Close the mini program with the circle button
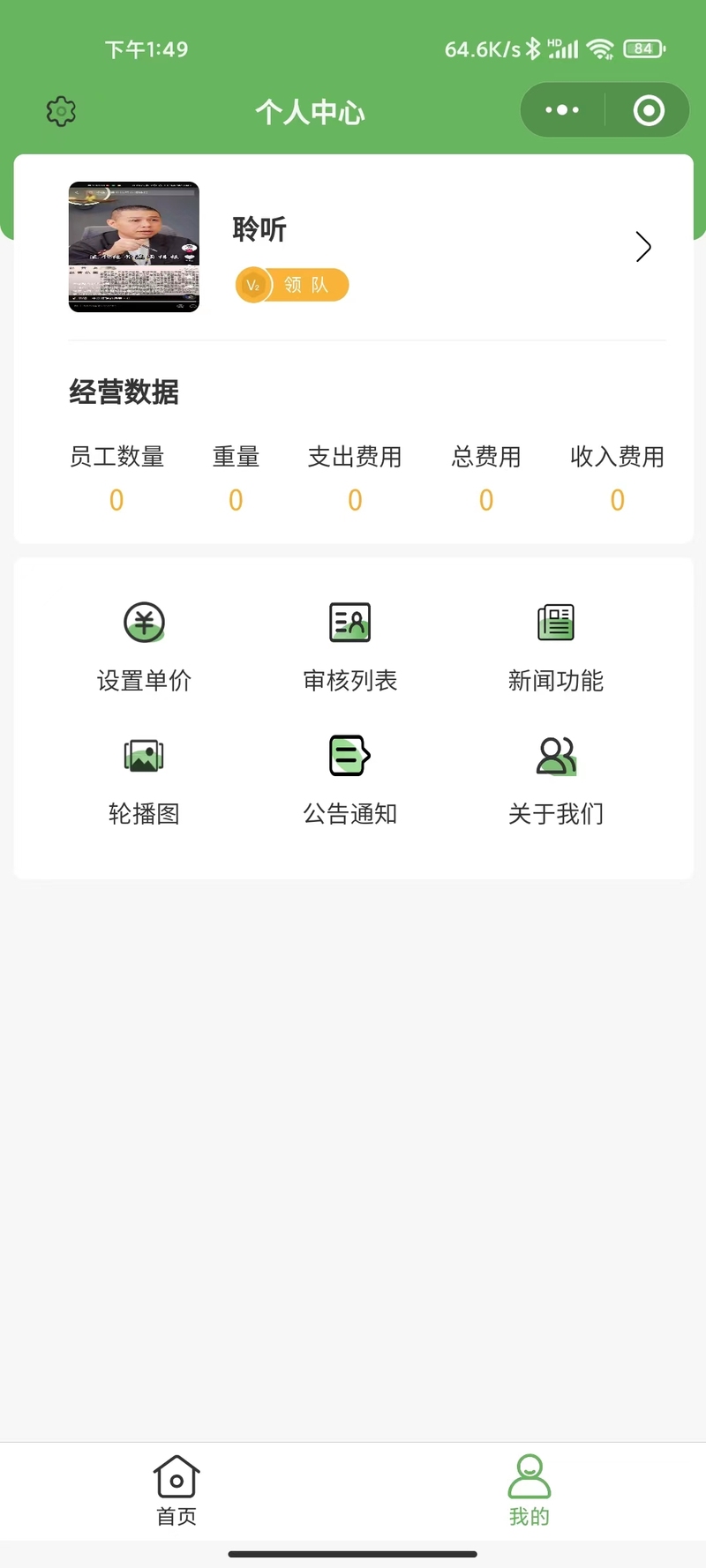The image size is (706, 1568). [649, 110]
